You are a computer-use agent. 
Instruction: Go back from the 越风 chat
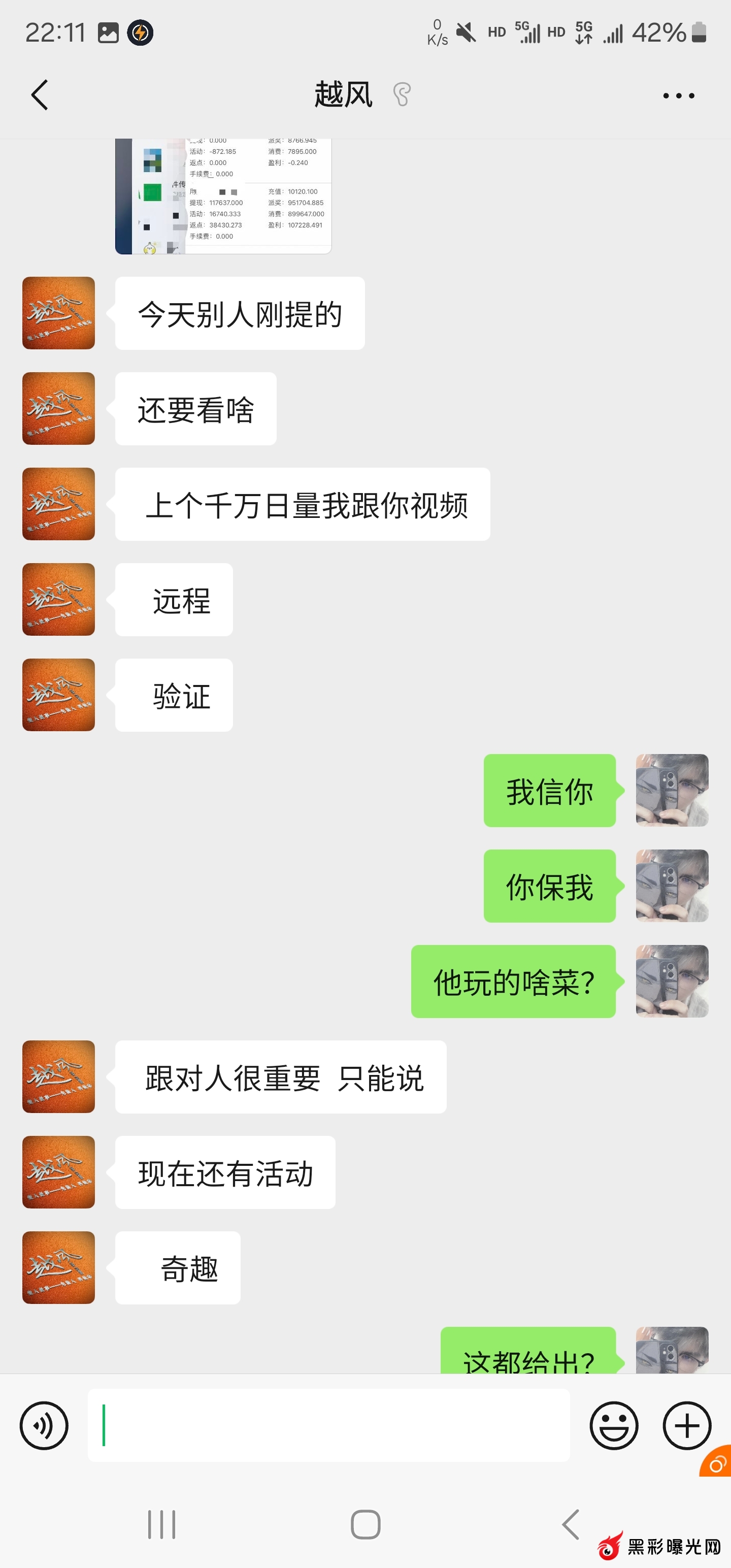coord(40,95)
